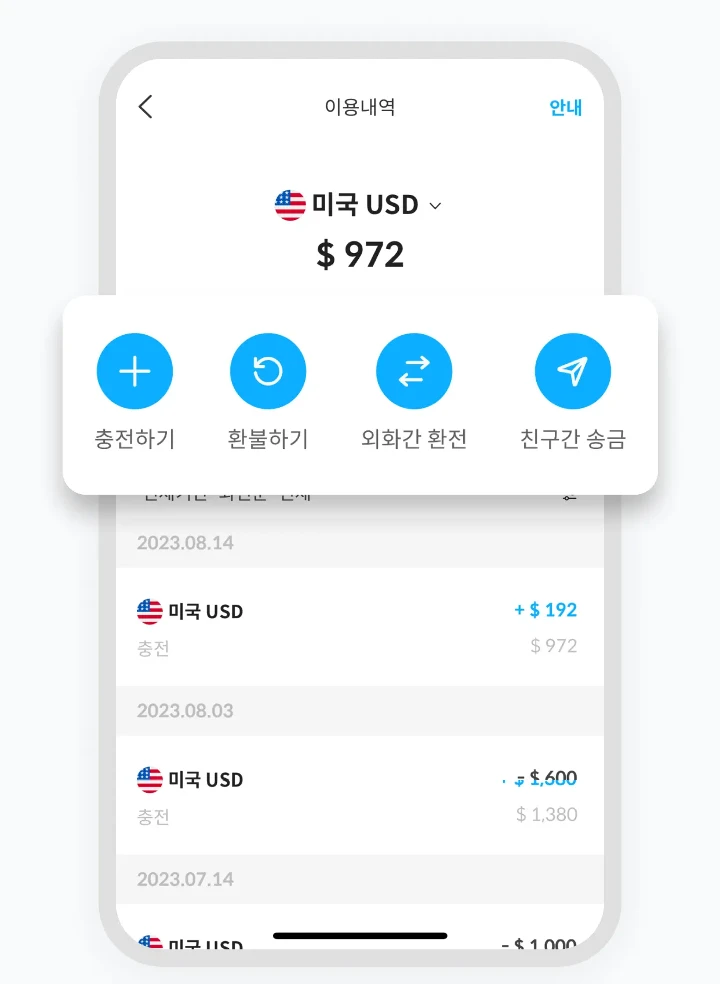
Task: Tap the paper plane icon for 친구간 송금
Action: point(572,370)
